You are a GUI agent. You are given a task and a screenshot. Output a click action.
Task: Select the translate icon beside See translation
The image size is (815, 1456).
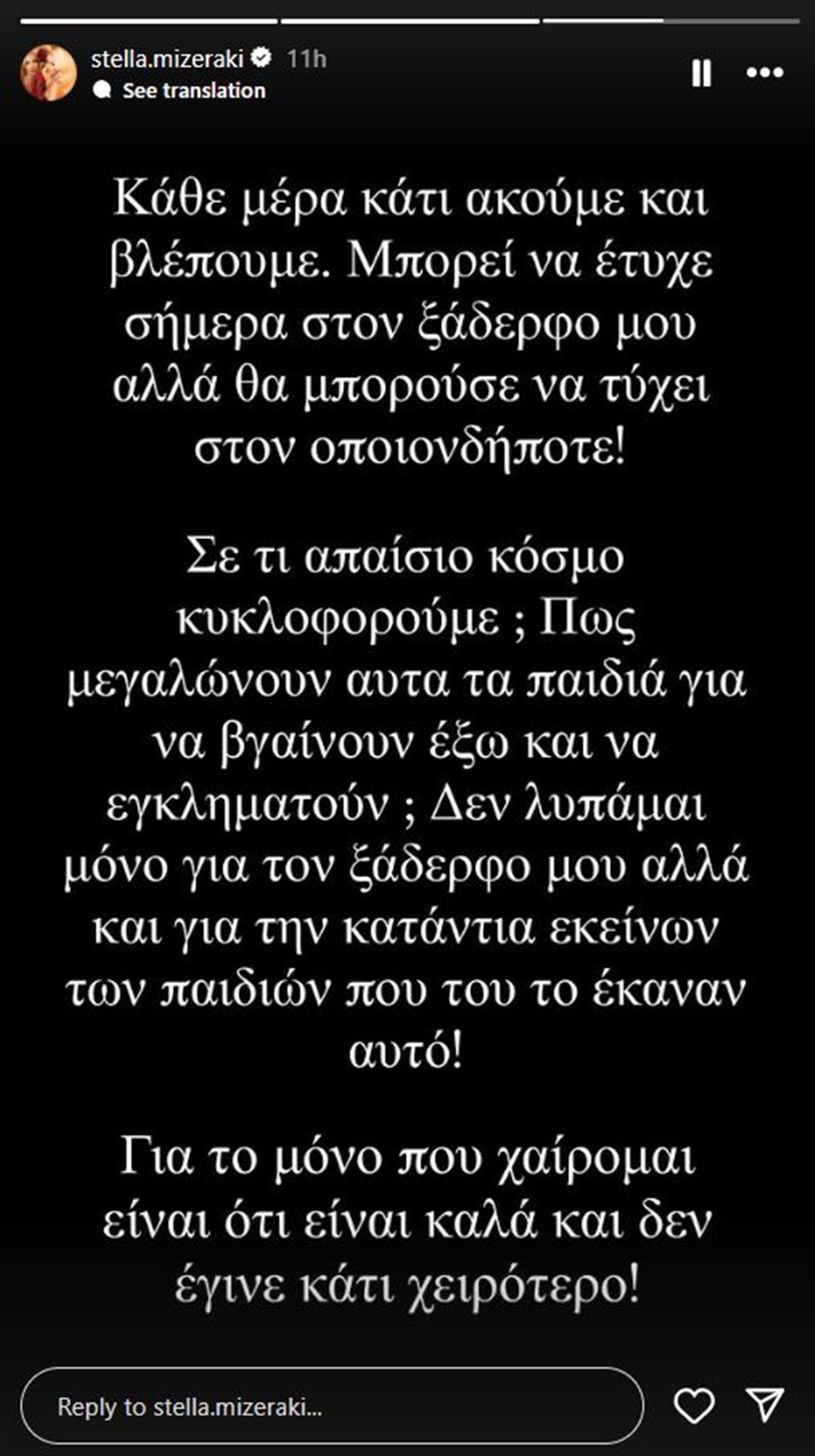click(104, 91)
